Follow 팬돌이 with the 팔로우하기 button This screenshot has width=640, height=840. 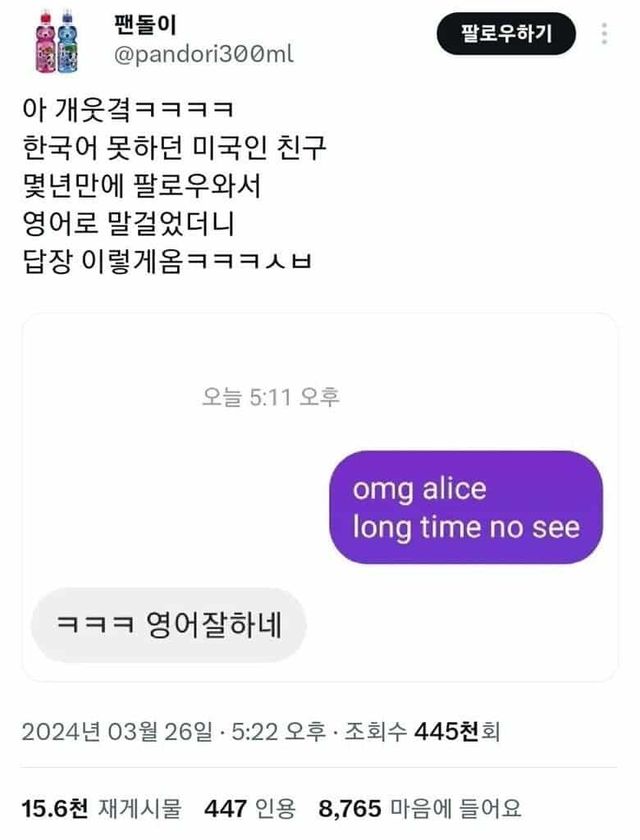(506, 35)
